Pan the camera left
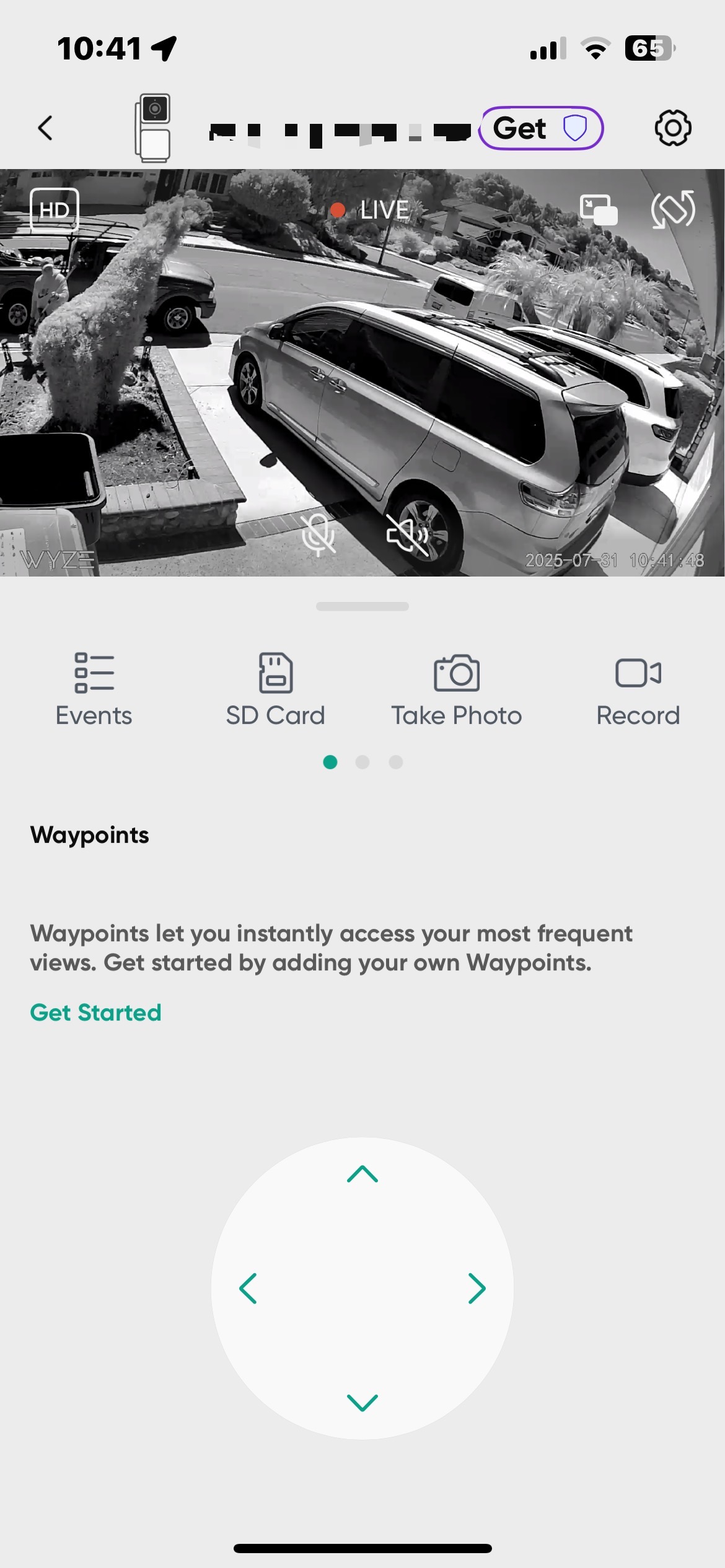 pyautogui.click(x=248, y=1289)
